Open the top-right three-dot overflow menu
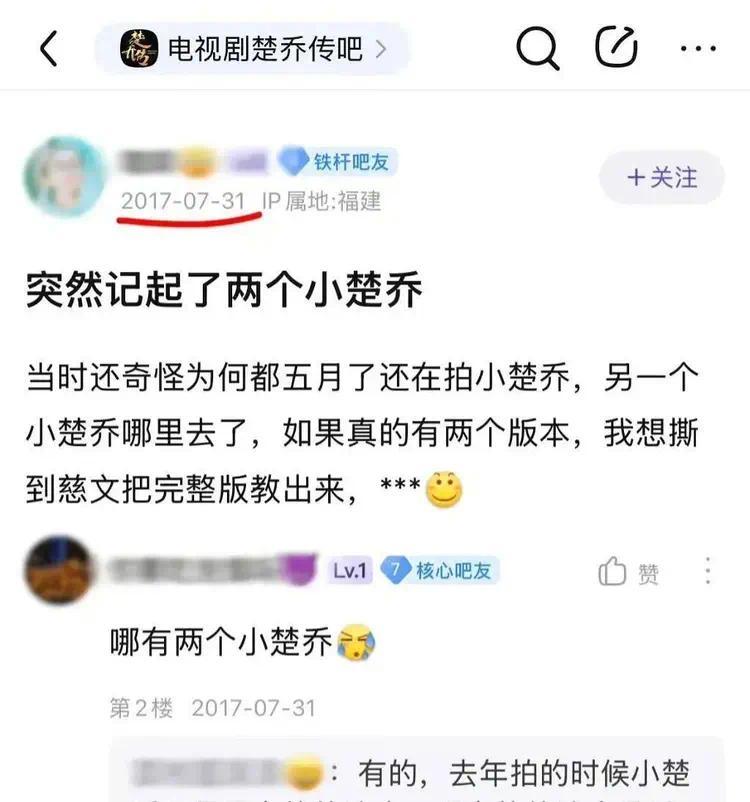 click(697, 48)
